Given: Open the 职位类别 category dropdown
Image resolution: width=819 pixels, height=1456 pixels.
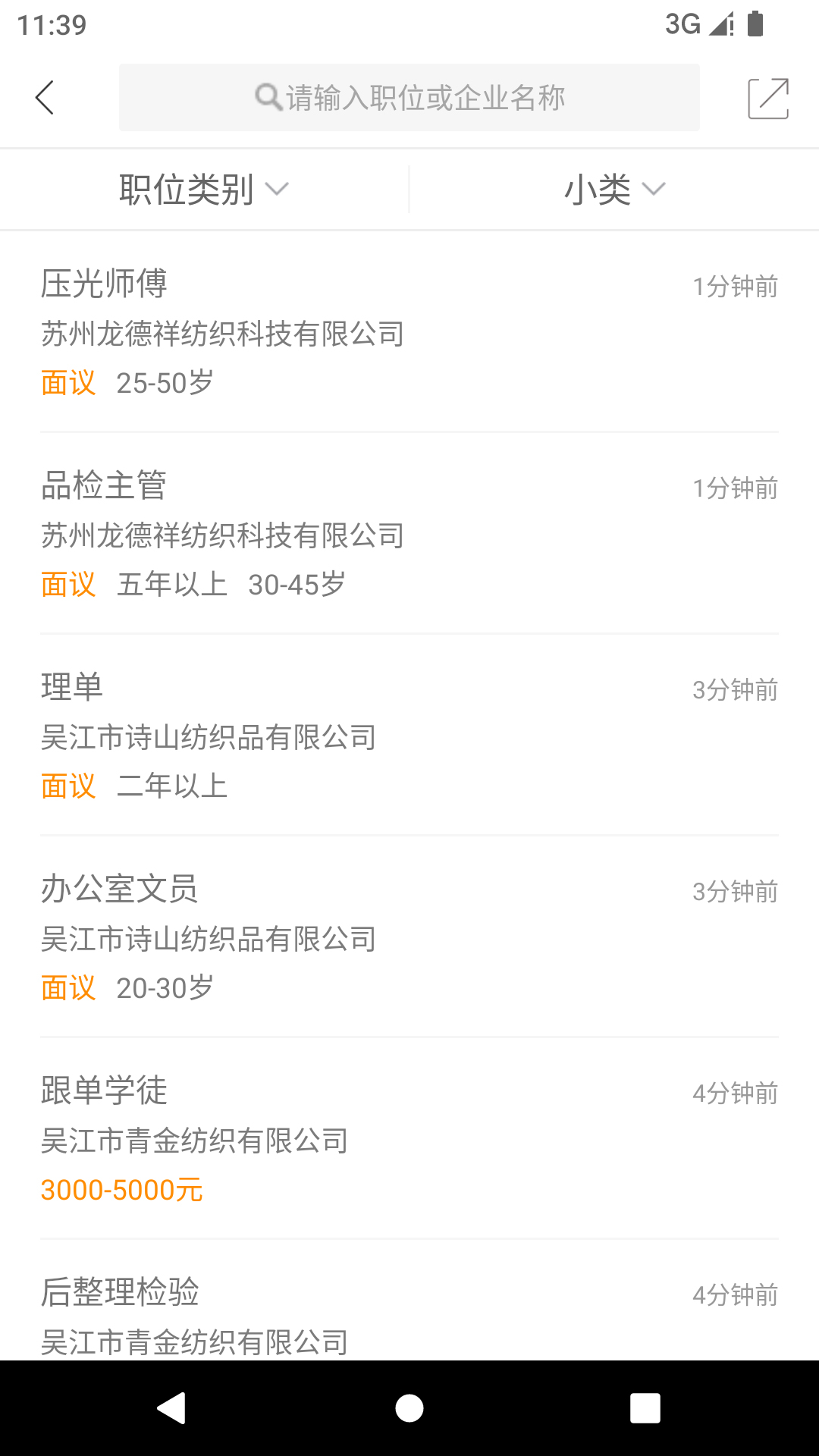Looking at the screenshot, I should point(186,189).
